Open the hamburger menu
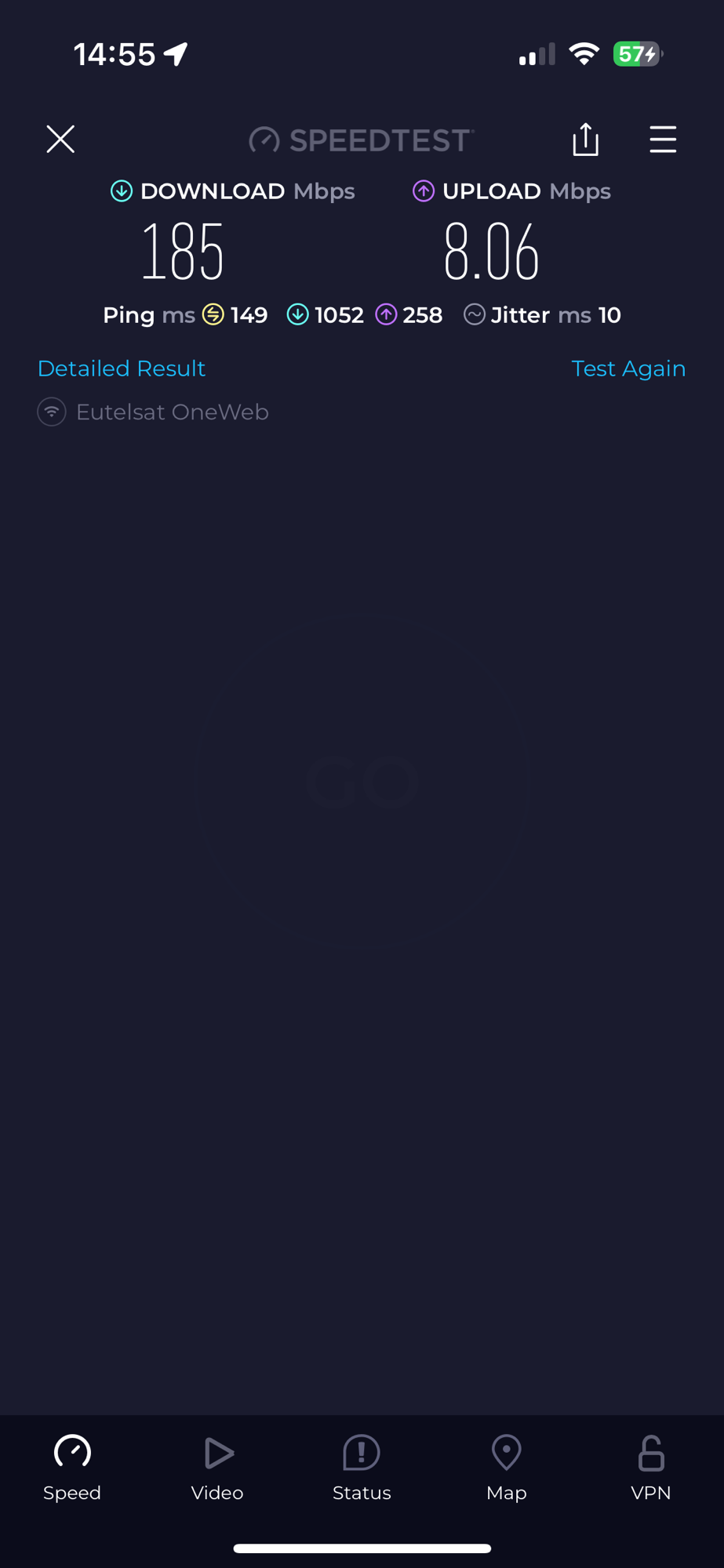This screenshot has height=1568, width=724. pyautogui.click(x=663, y=140)
